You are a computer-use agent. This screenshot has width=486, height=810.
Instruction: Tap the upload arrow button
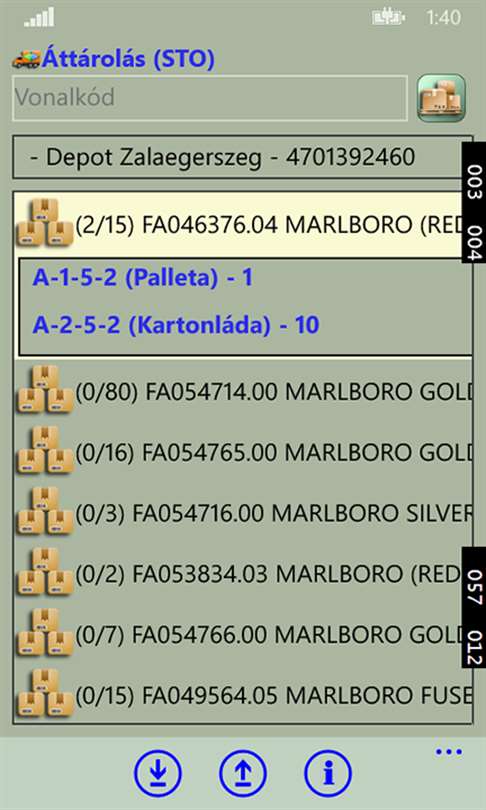tap(243, 773)
